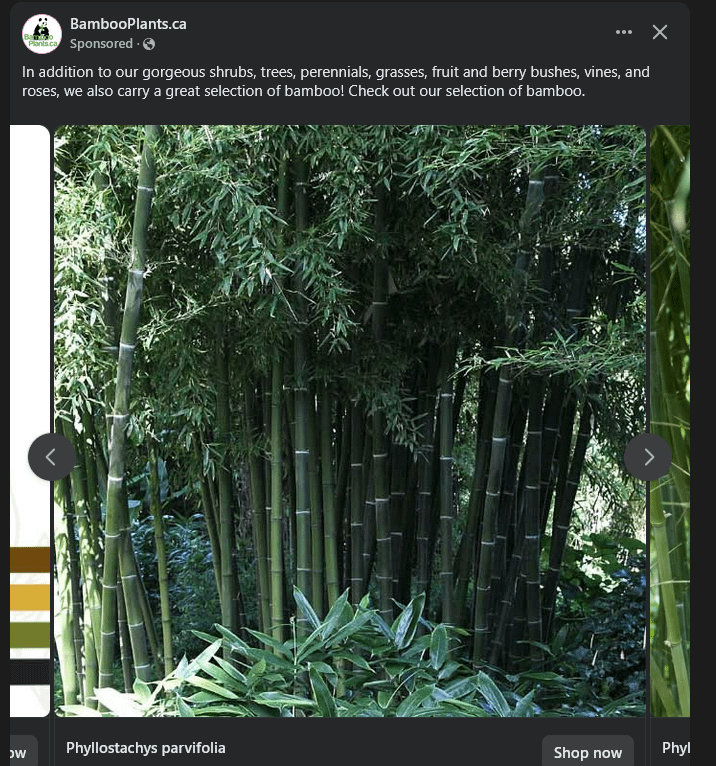Close the sponsored post
716x766 pixels.
point(660,32)
